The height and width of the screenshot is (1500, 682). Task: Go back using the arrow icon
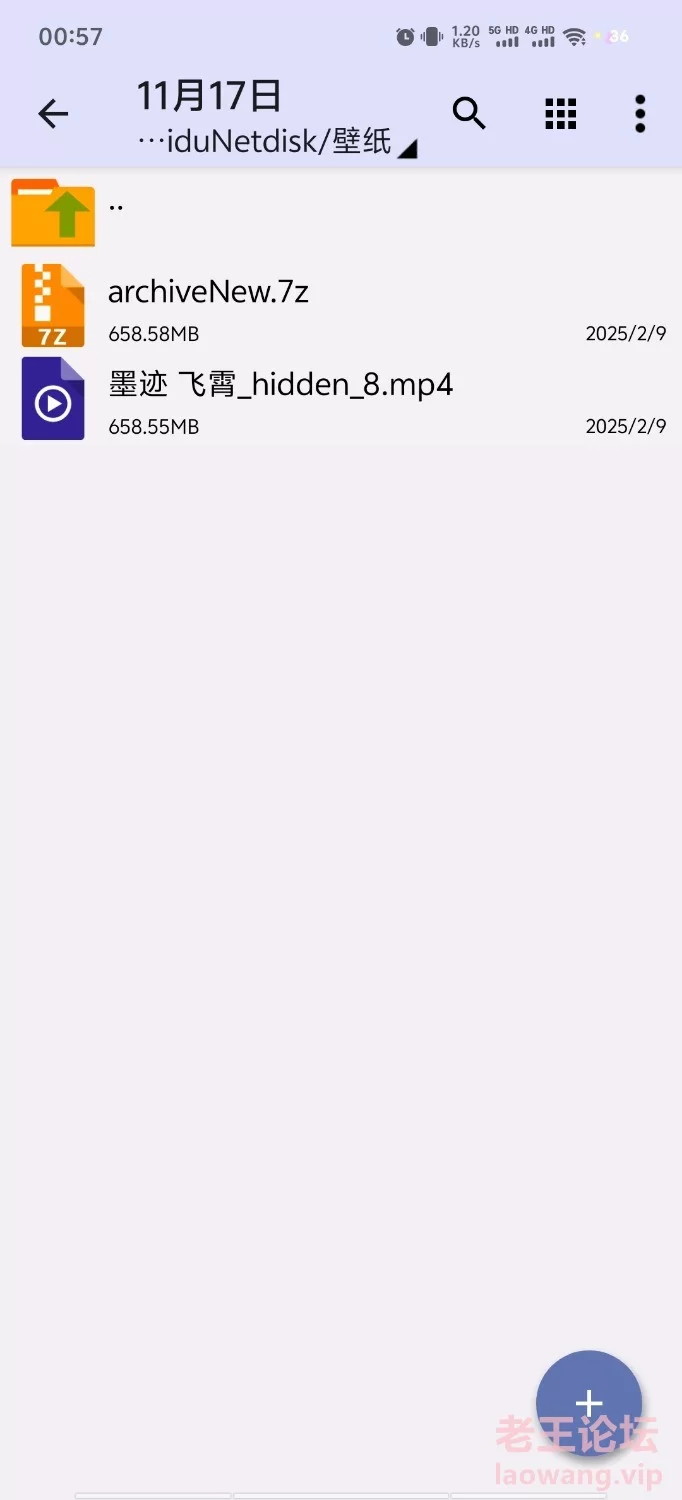(53, 114)
